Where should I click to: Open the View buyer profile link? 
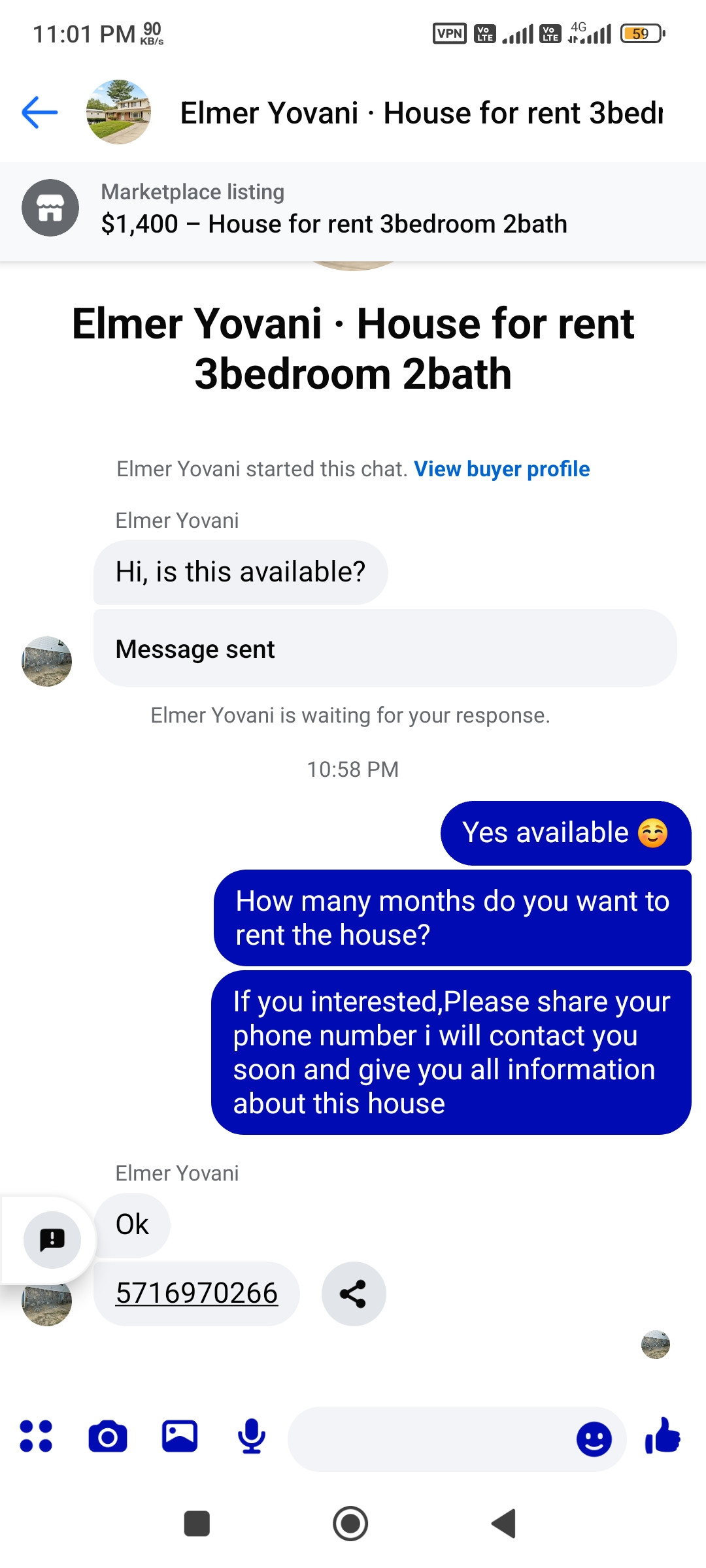tap(501, 469)
